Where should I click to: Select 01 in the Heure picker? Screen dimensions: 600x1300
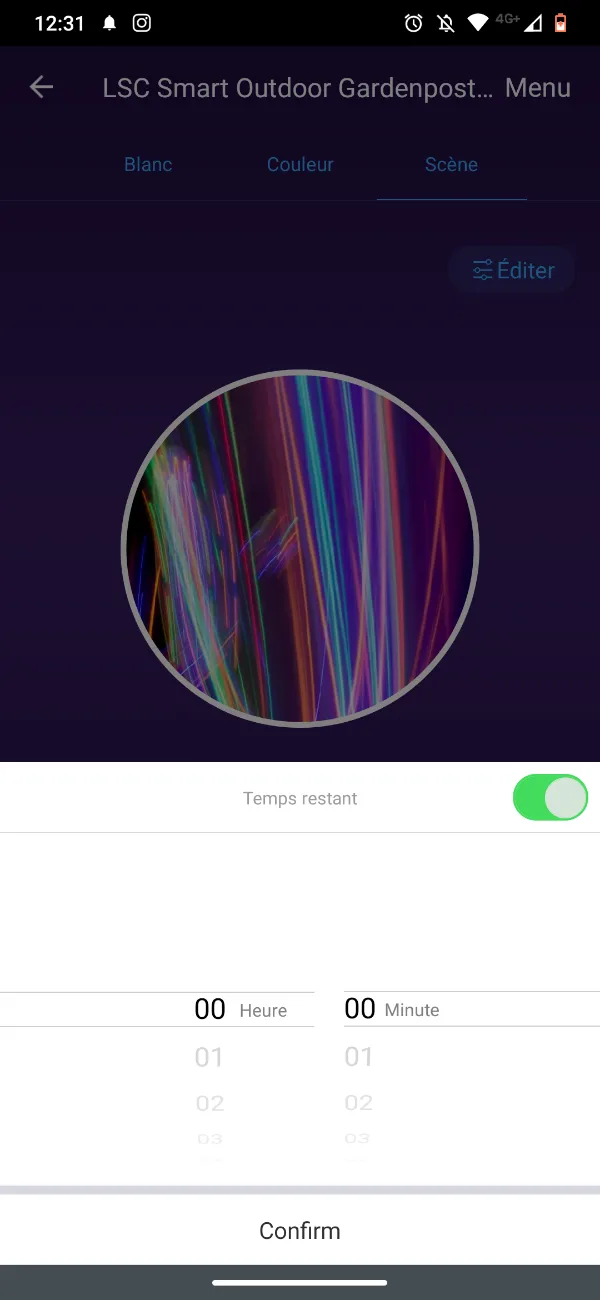209,1057
